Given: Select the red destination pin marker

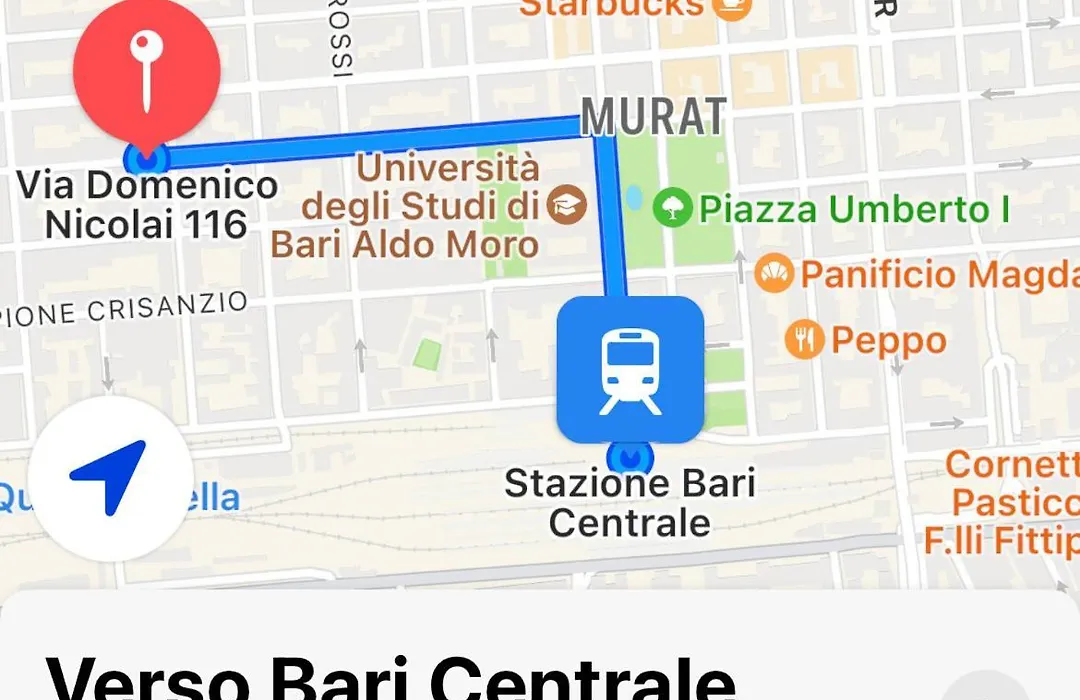Looking at the screenshot, I should 147,70.
